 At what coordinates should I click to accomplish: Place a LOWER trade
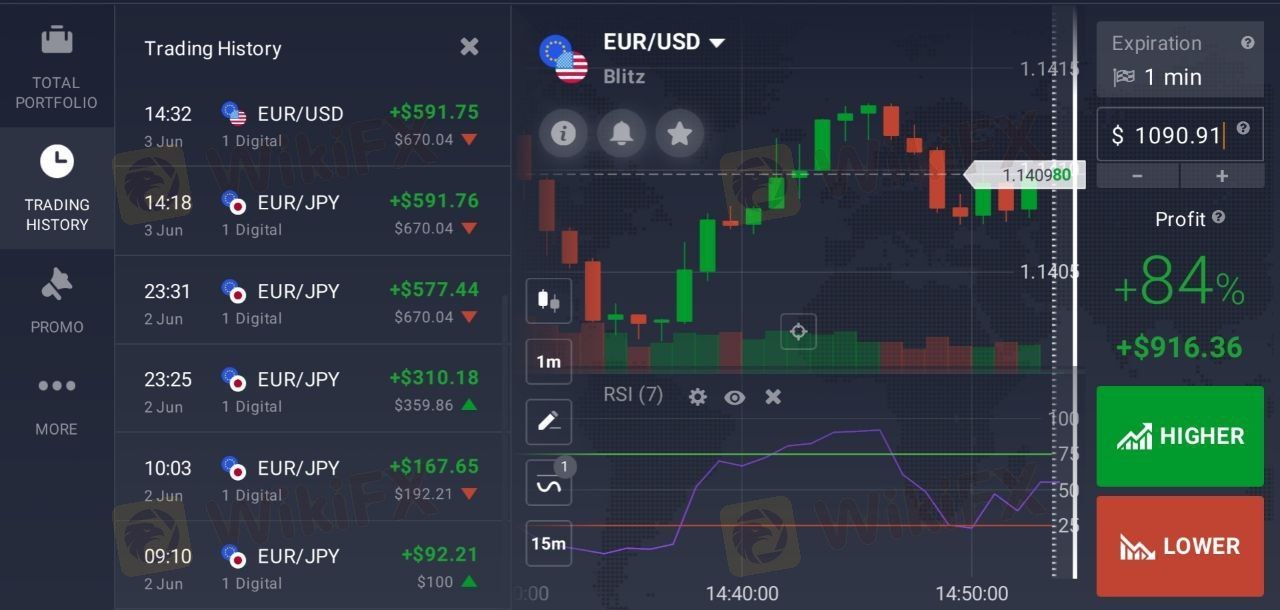[x=1180, y=546]
